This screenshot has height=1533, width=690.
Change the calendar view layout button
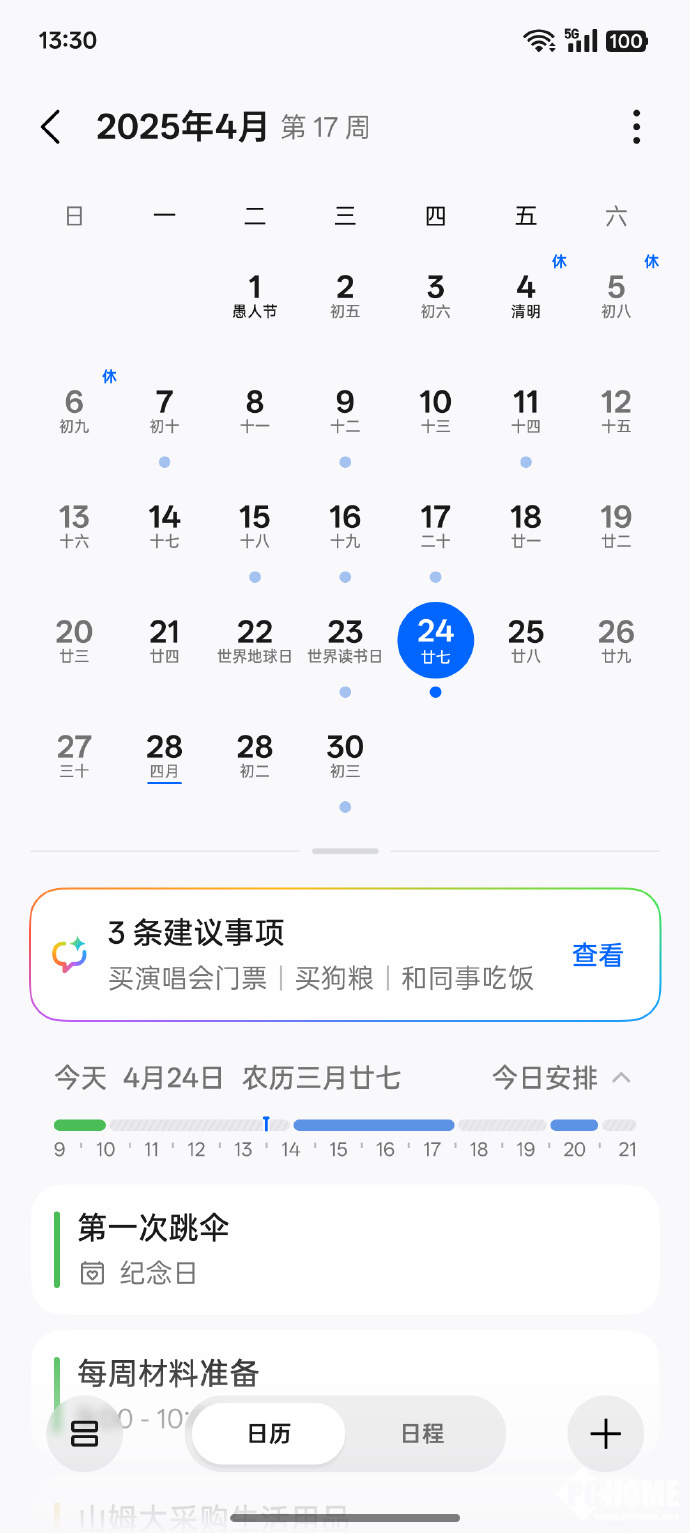[x=84, y=1434]
